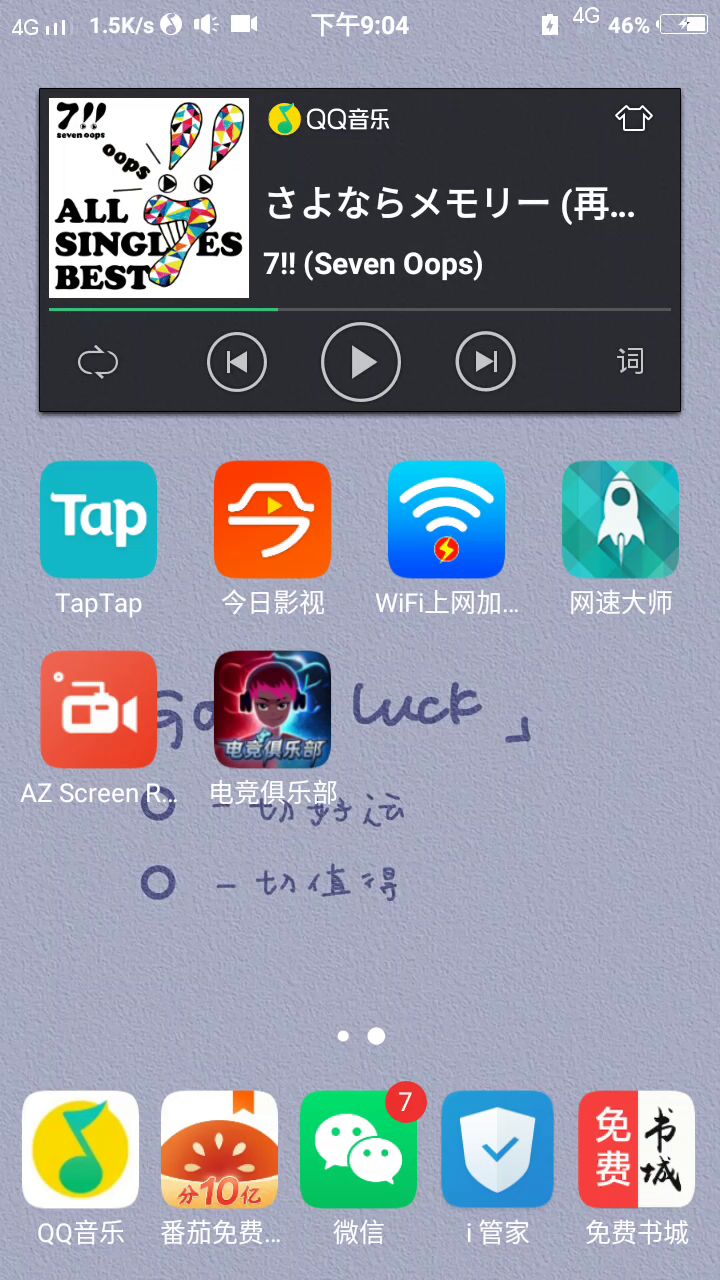
Task: Open 今日影视 app
Action: [x=272, y=520]
